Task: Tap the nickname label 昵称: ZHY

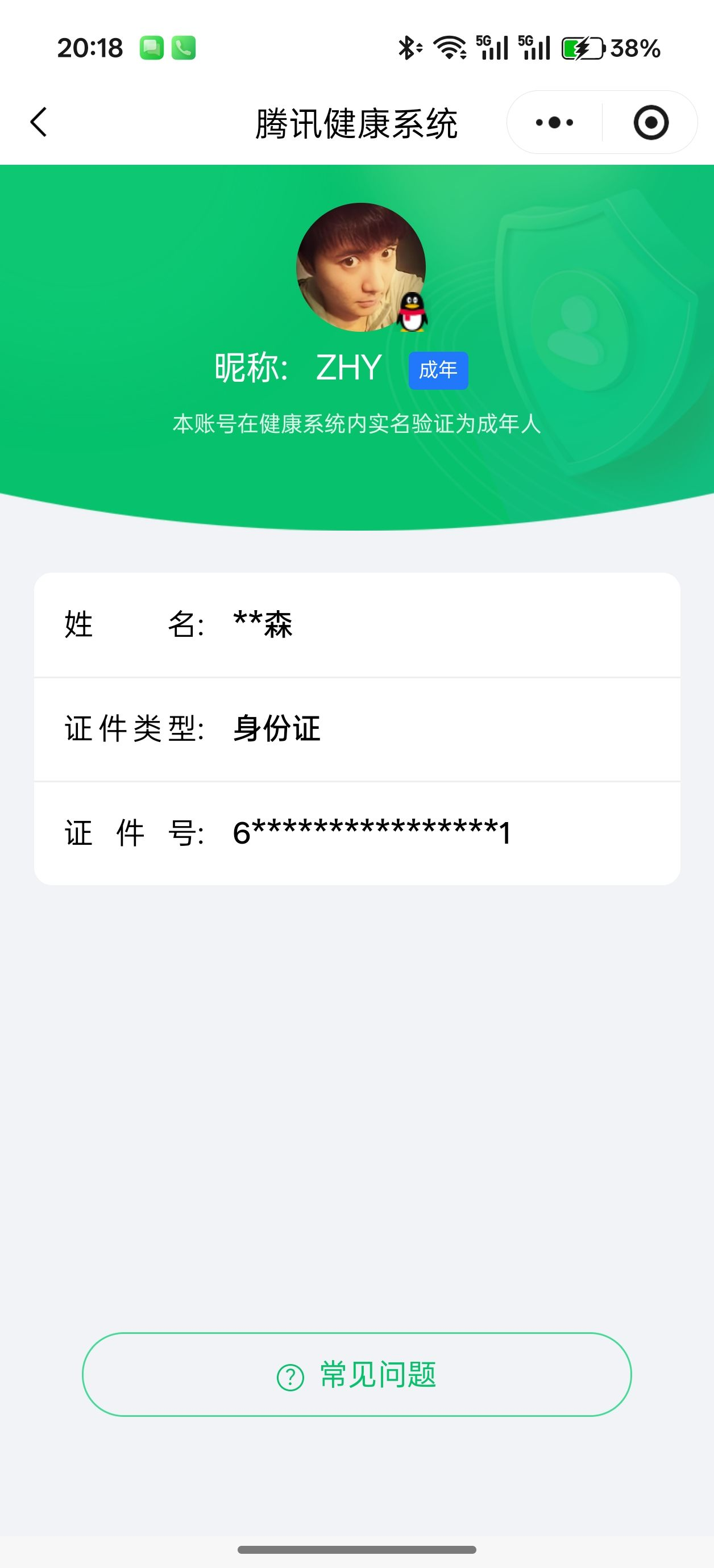Action: pos(297,367)
